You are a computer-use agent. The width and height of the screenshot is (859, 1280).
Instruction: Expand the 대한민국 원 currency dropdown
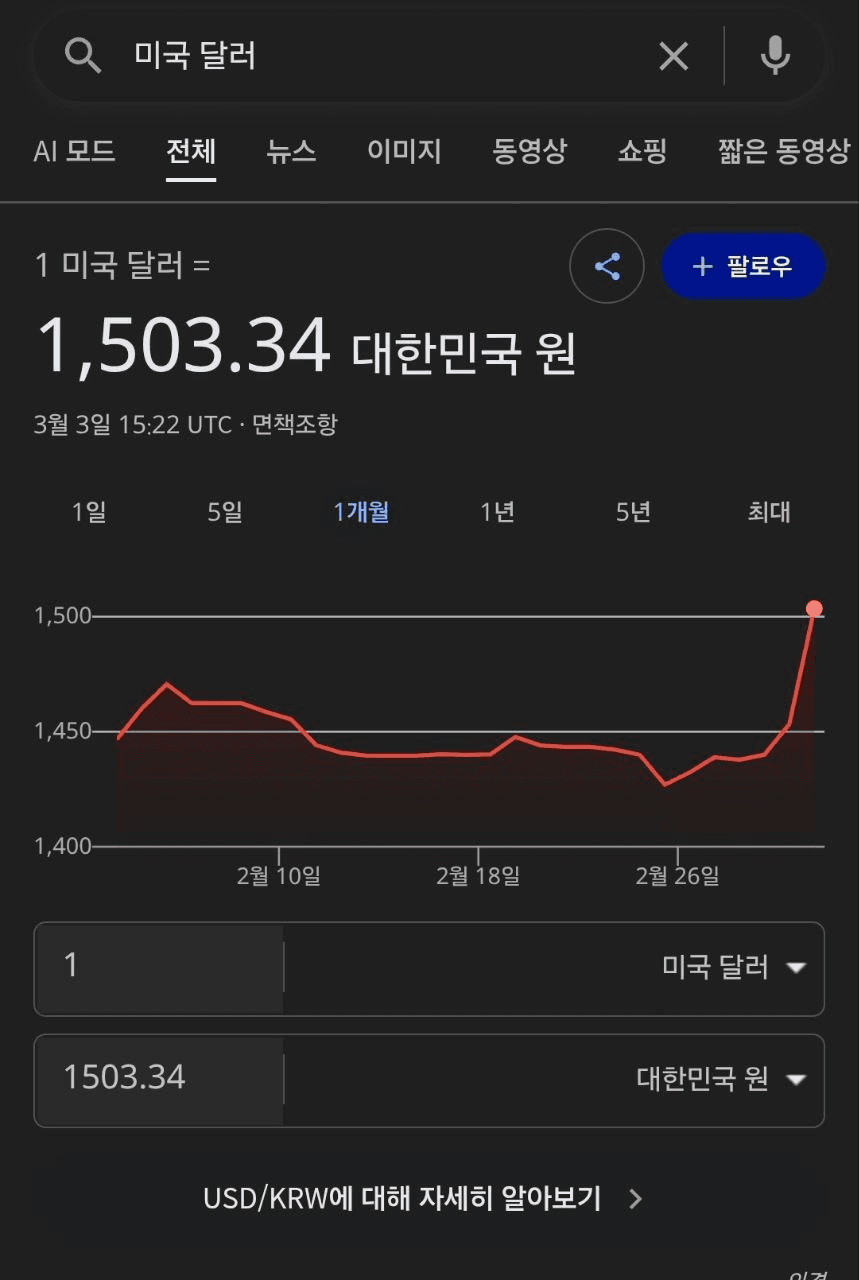(x=721, y=1080)
